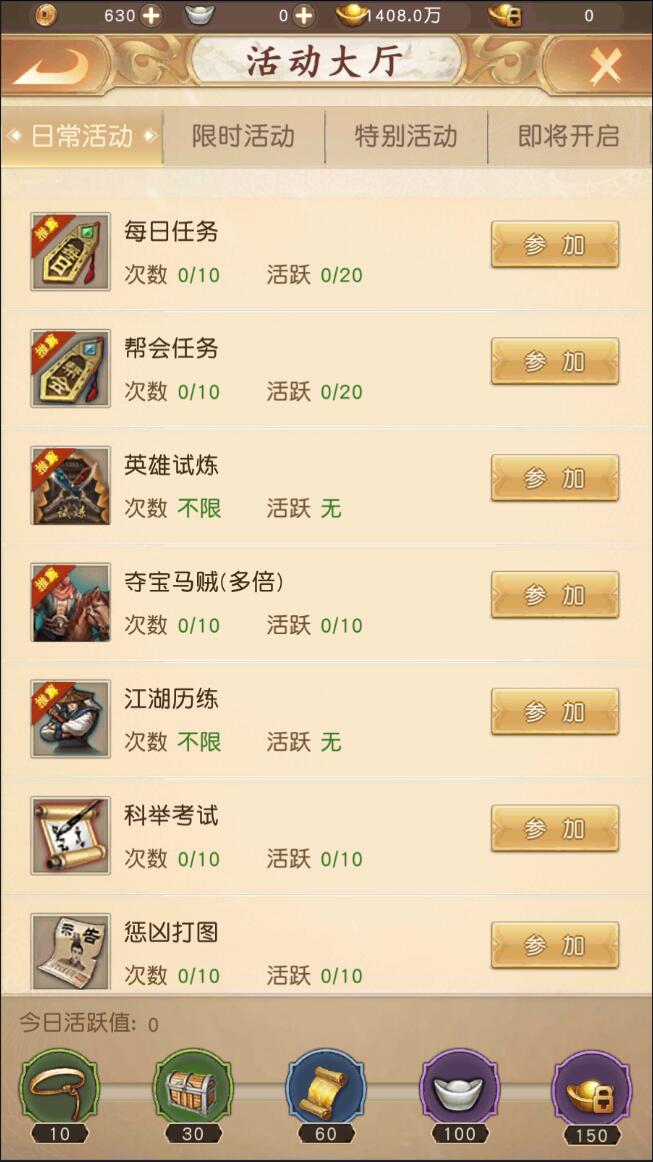Claim the 10 activity points belt reward

point(60,1088)
